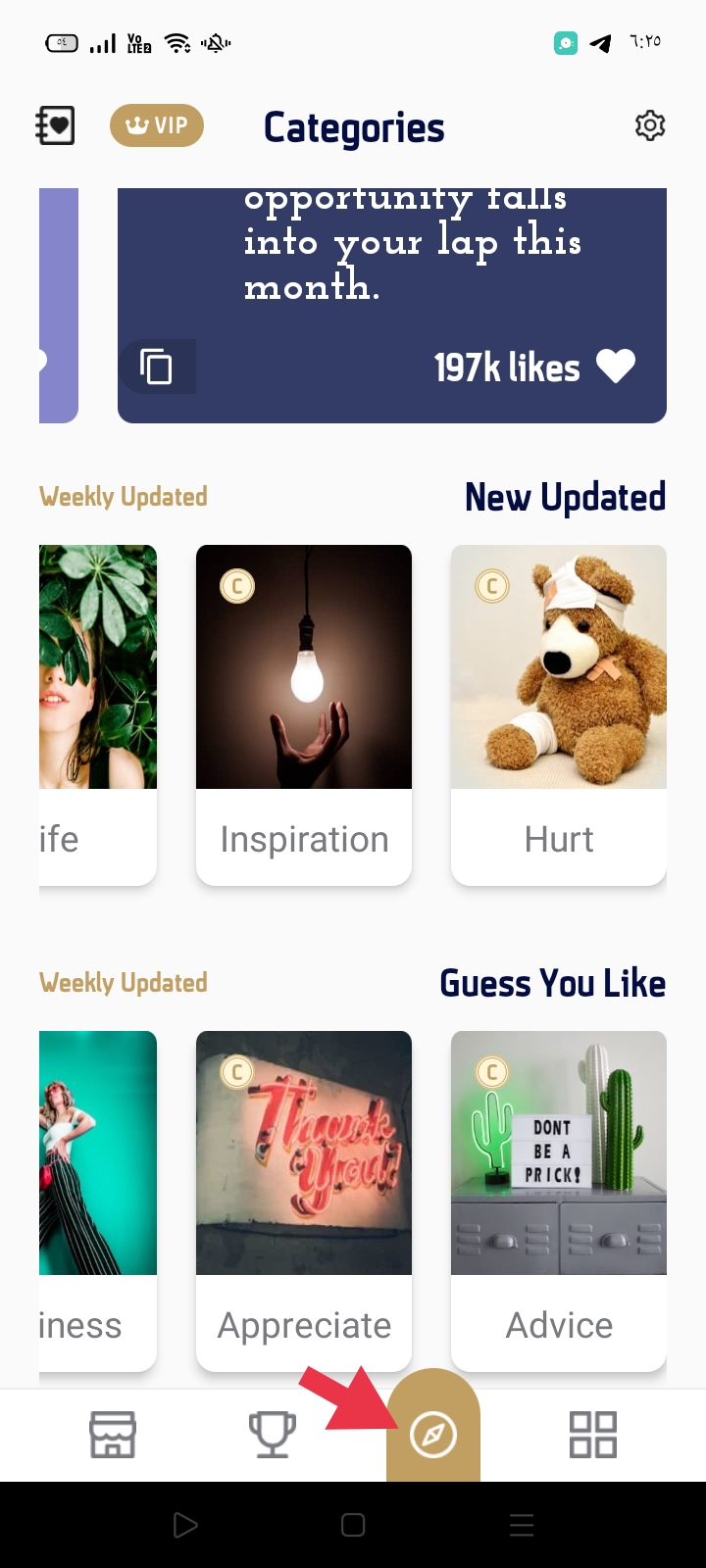Screen dimensions: 706x1568
Task: Switch to the store tab
Action: pos(113,1435)
